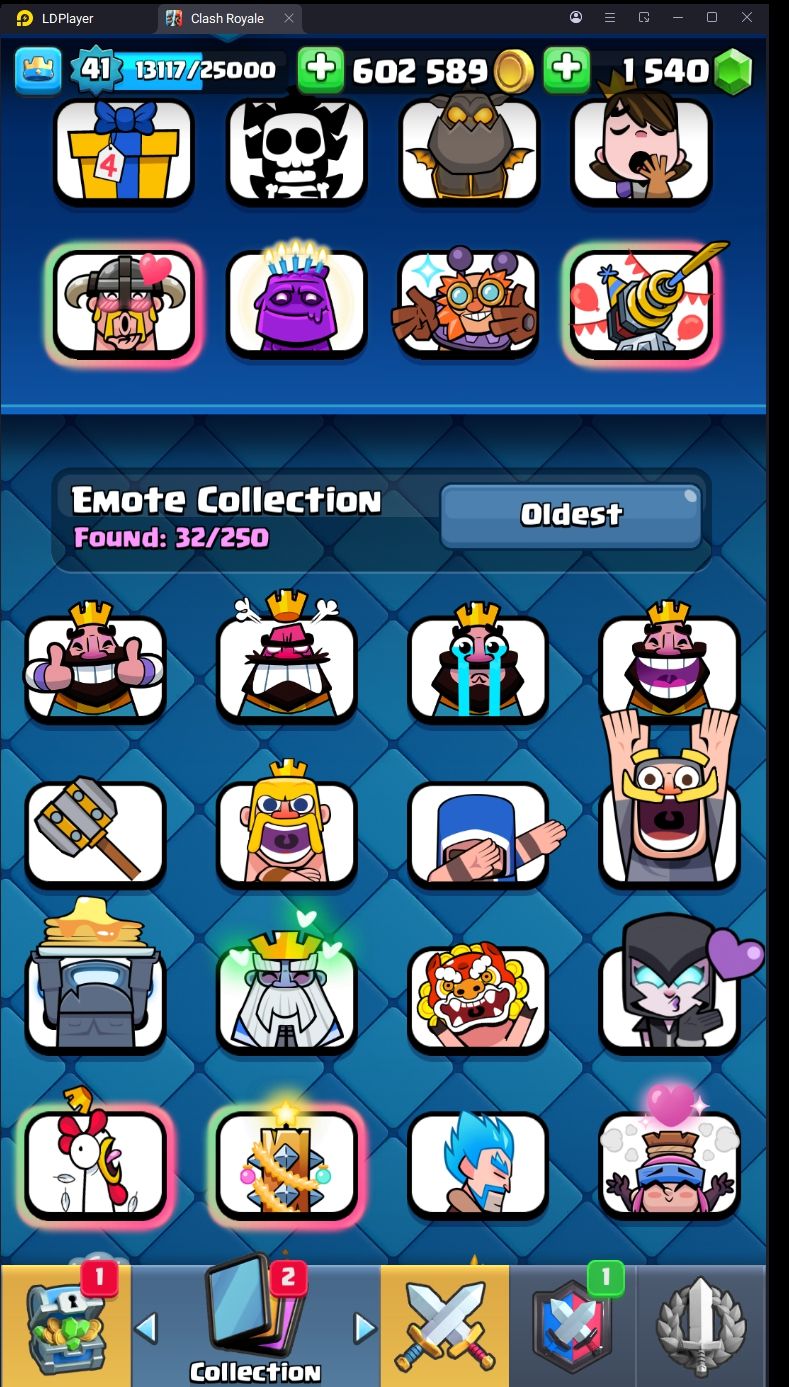The width and height of the screenshot is (789, 1387).
Task: Go to the previous Collection page using left arrow
Action: coord(146,1328)
